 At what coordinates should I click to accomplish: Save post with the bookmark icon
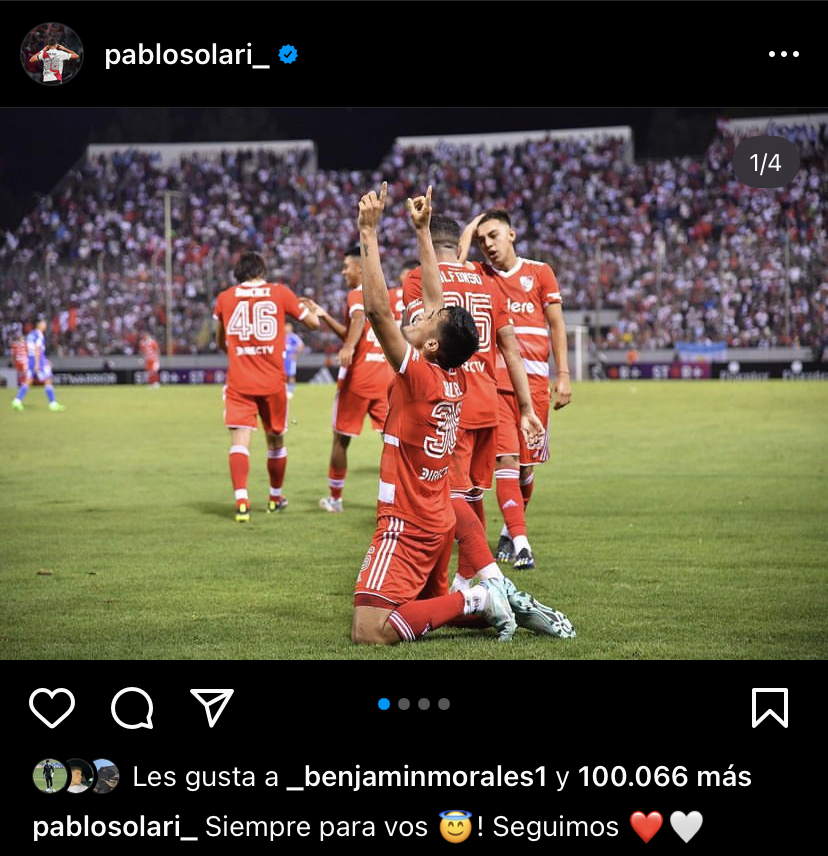point(769,708)
